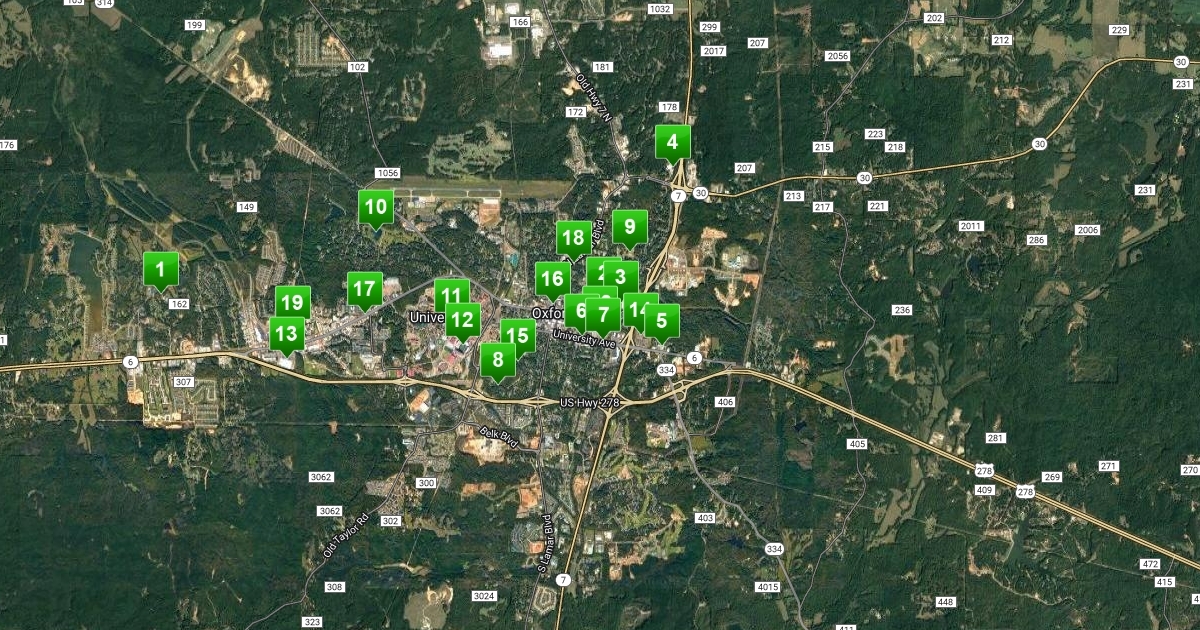Tap the marker labeled 19
The height and width of the screenshot is (630, 1200).
[292, 303]
